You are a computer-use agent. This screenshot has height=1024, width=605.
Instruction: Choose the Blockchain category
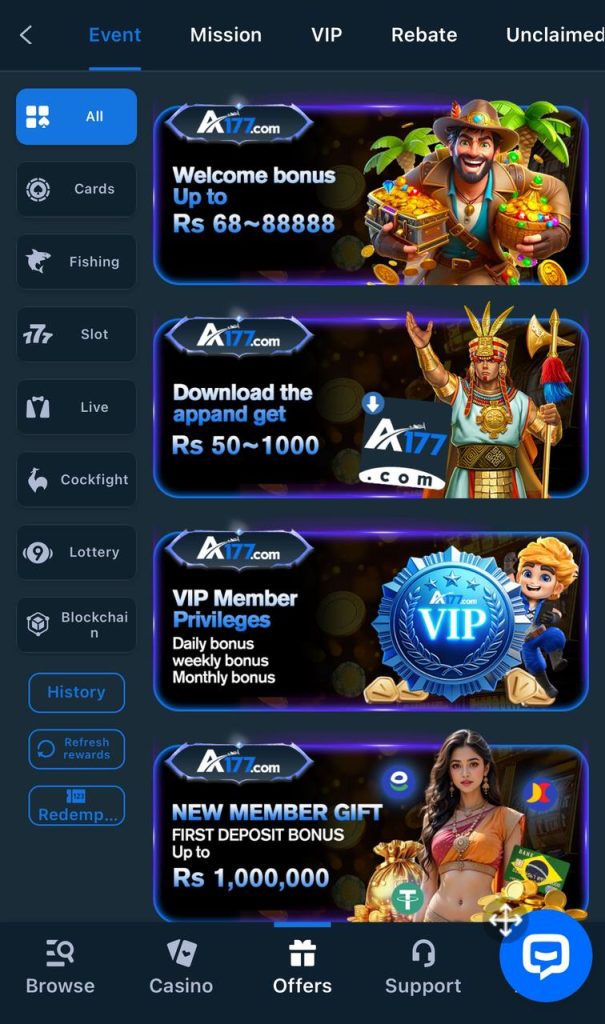pyautogui.click(x=76, y=625)
